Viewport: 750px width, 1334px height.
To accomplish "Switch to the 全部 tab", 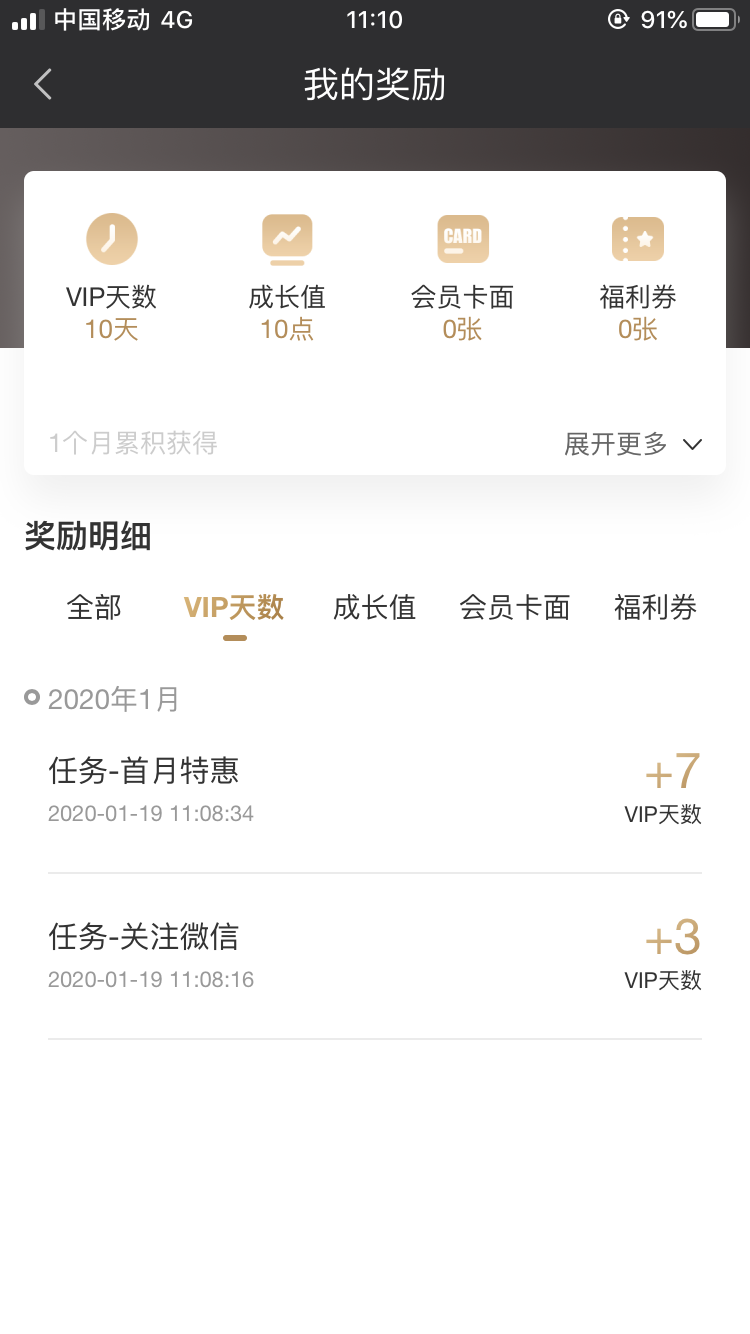I will [94, 607].
